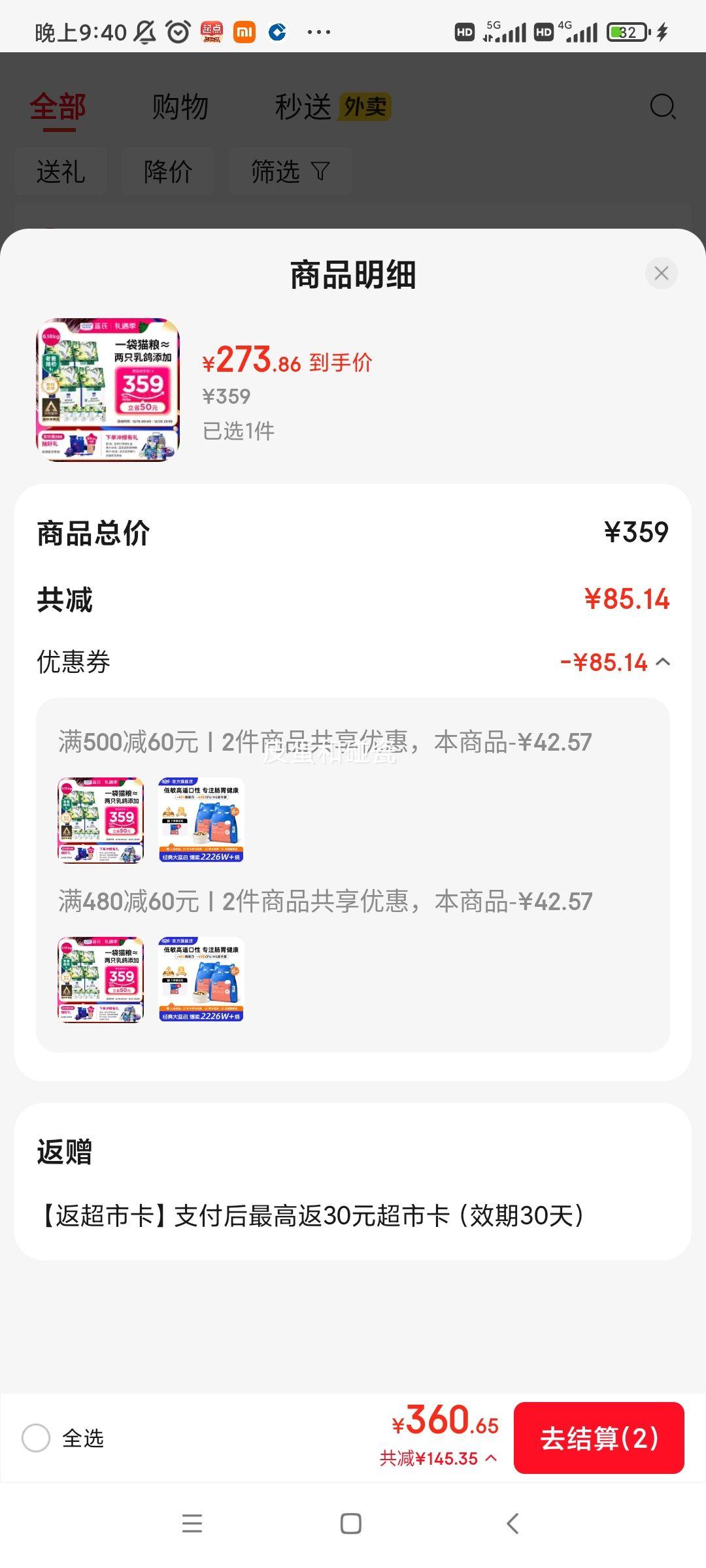Tap the search magnifier icon
The image size is (706, 1568).
click(662, 106)
